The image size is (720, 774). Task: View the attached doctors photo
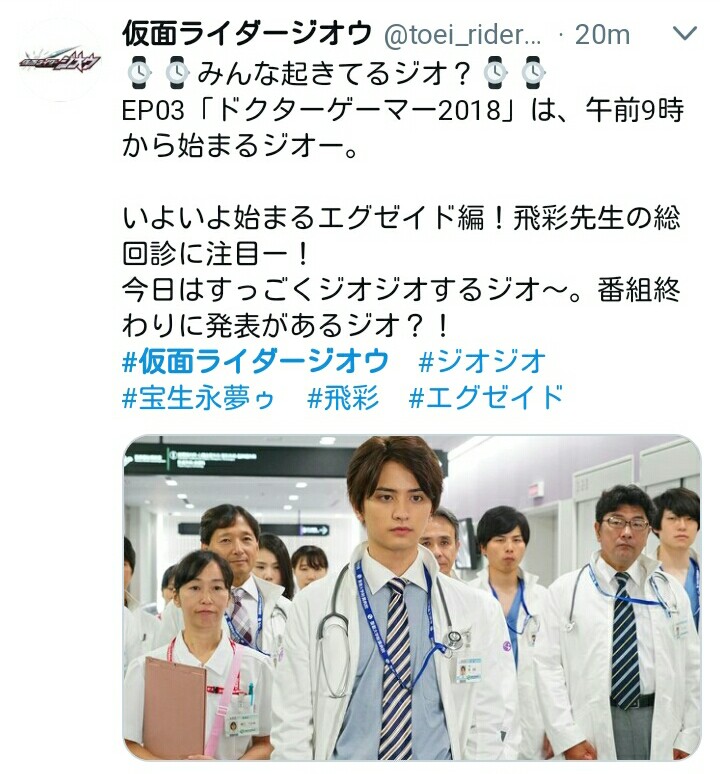[x=412, y=596]
